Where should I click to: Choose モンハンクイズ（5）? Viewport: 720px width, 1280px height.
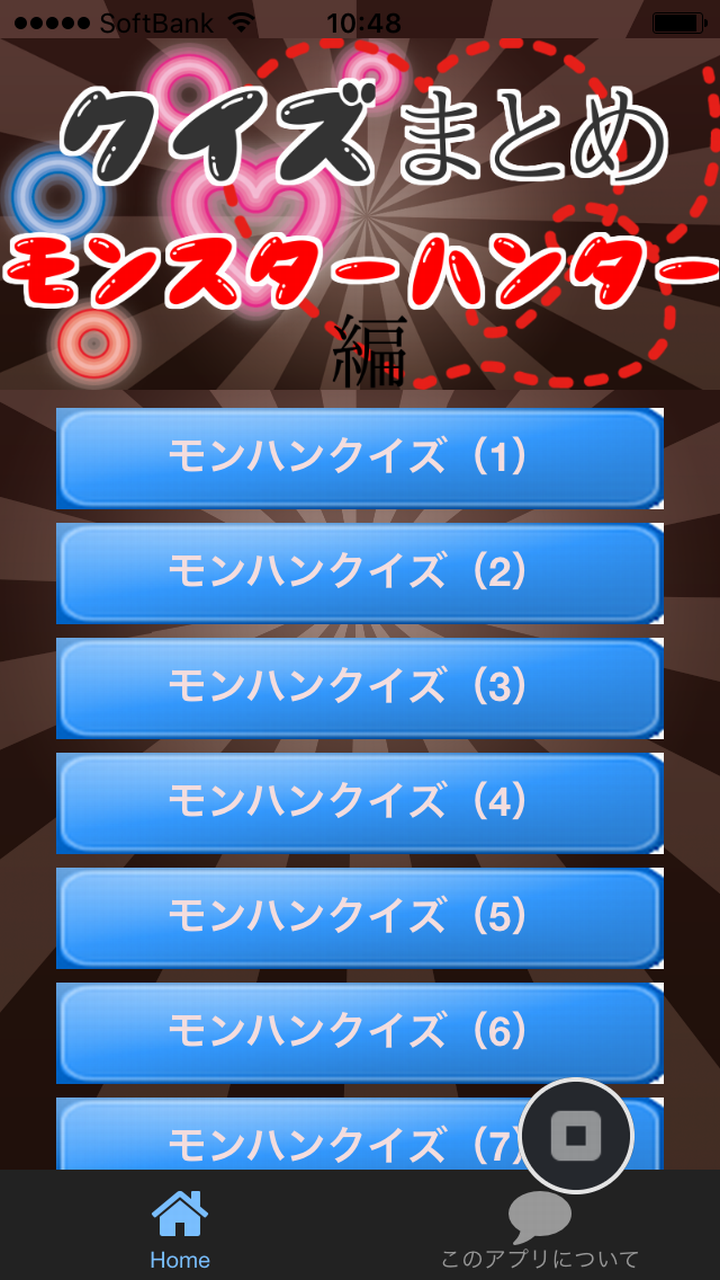click(360, 918)
